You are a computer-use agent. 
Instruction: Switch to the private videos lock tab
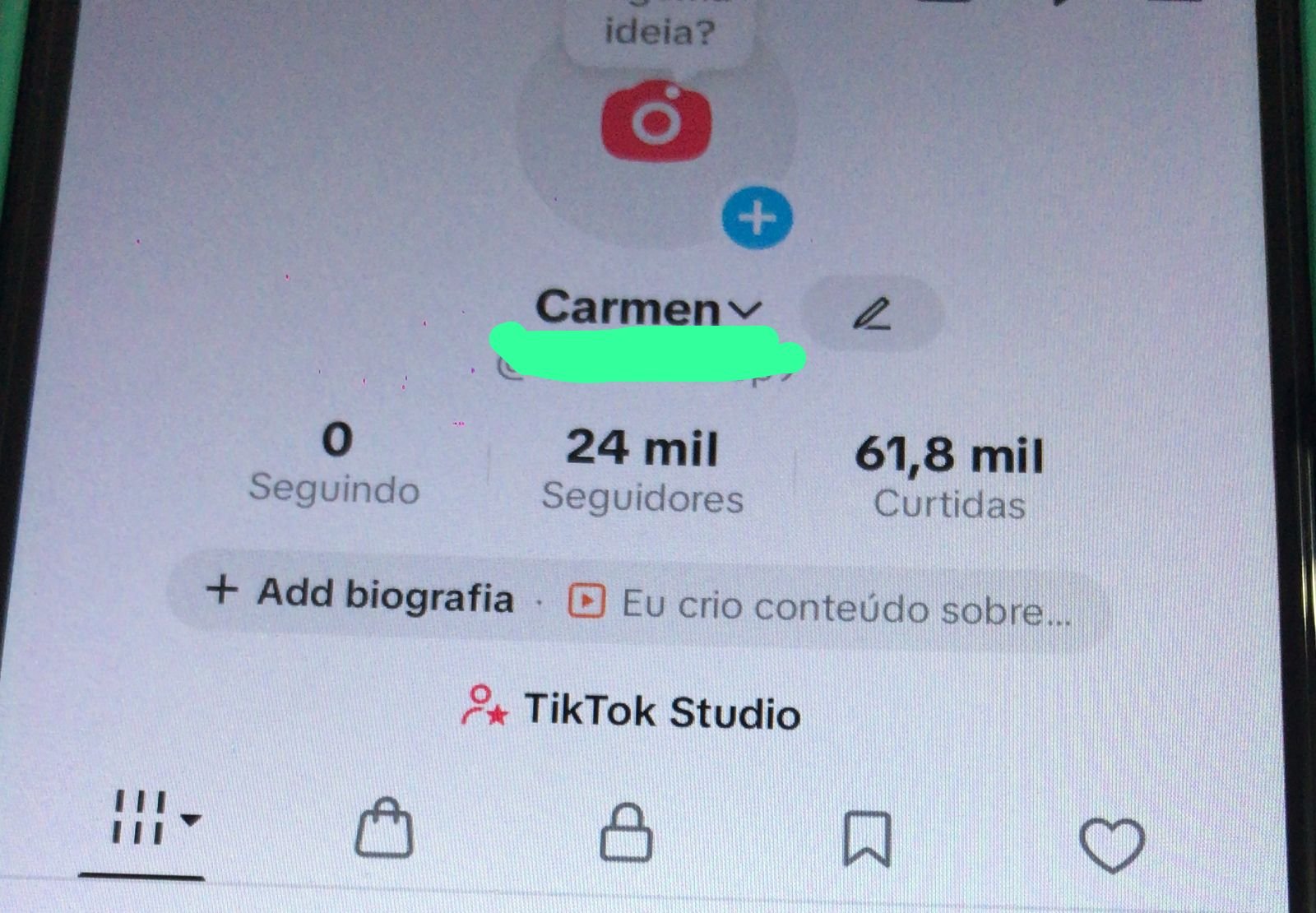pos(626,833)
